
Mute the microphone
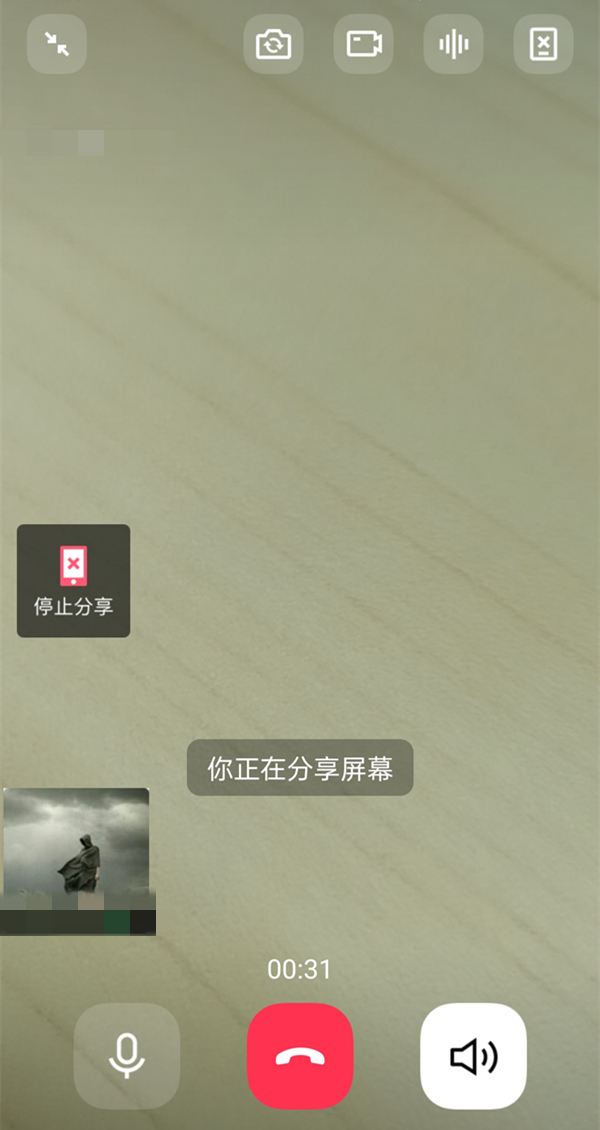pos(127,1055)
